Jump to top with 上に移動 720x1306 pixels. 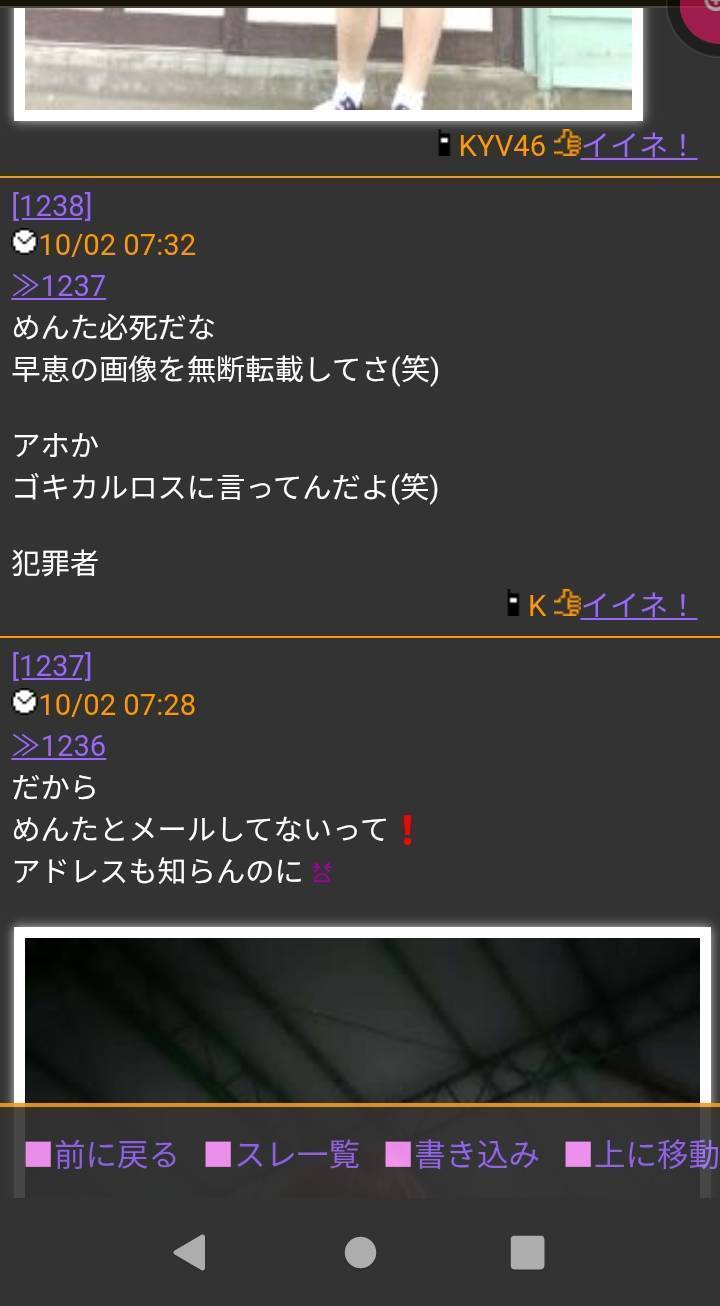642,1155
